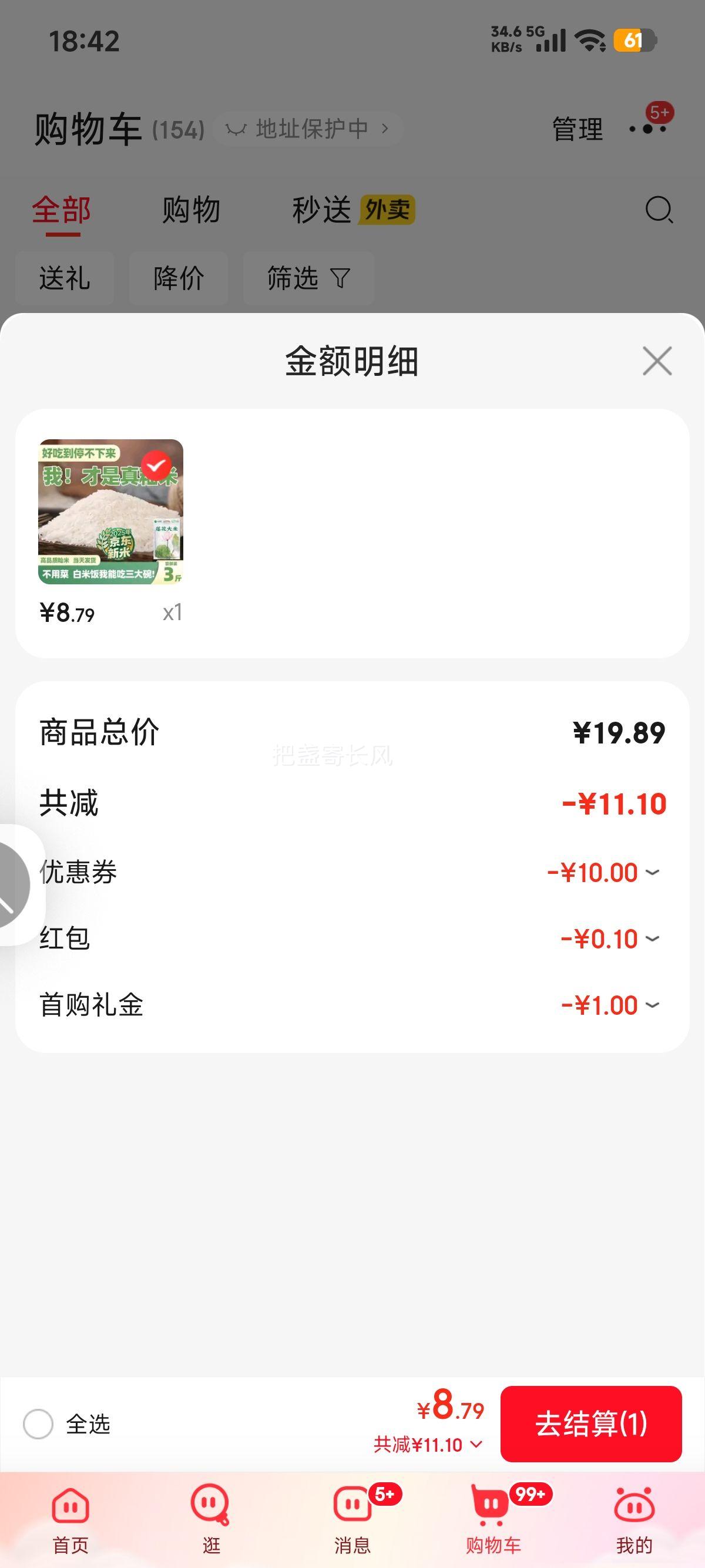705x1568 pixels.
Task: Tap 去结算 to check out
Action: (590, 1424)
